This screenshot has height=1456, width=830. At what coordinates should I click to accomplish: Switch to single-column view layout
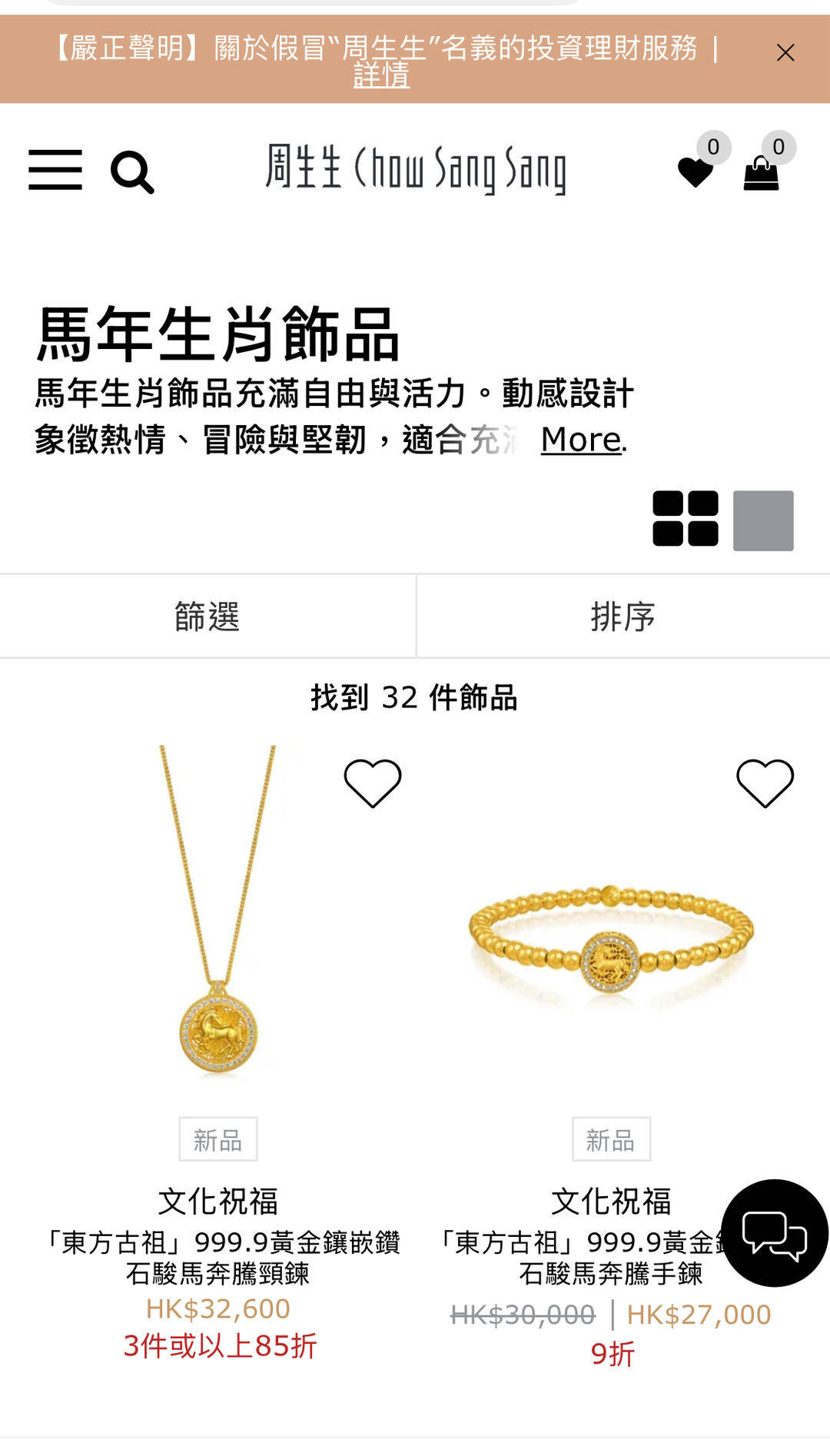point(762,520)
